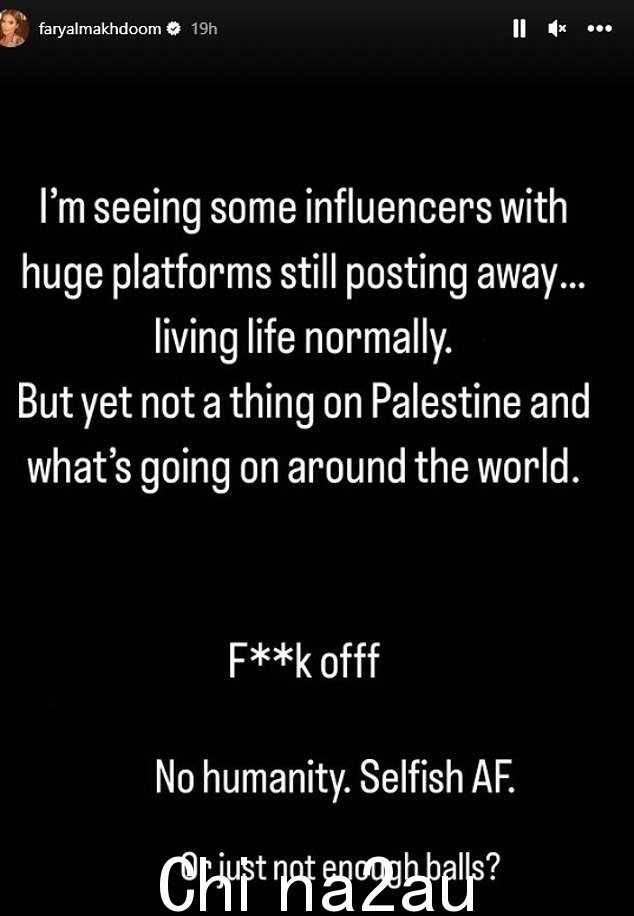Unmute the story audio
This screenshot has width=634, height=916.
(x=557, y=29)
